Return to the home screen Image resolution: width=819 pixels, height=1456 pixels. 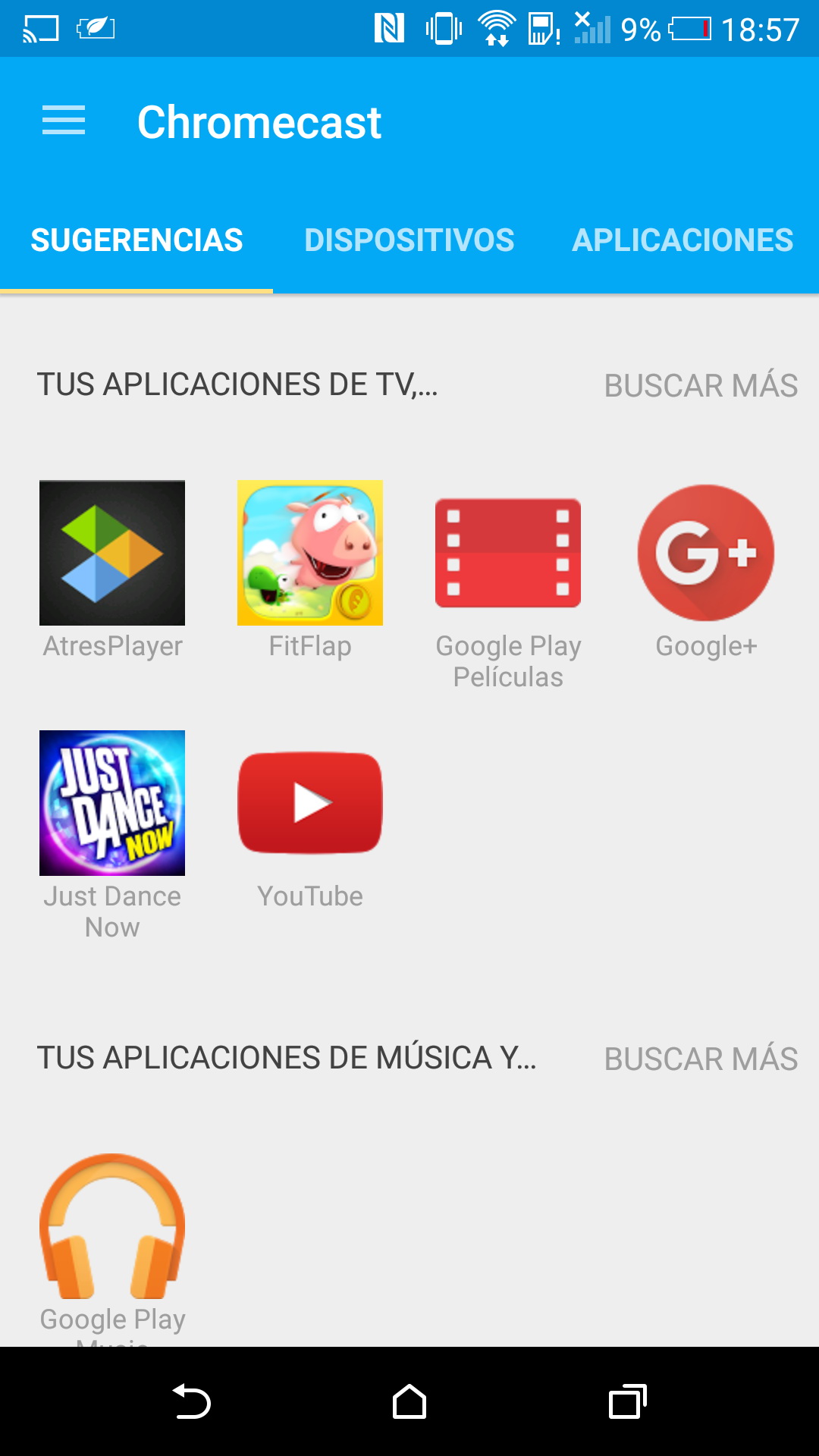pyautogui.click(x=409, y=1401)
